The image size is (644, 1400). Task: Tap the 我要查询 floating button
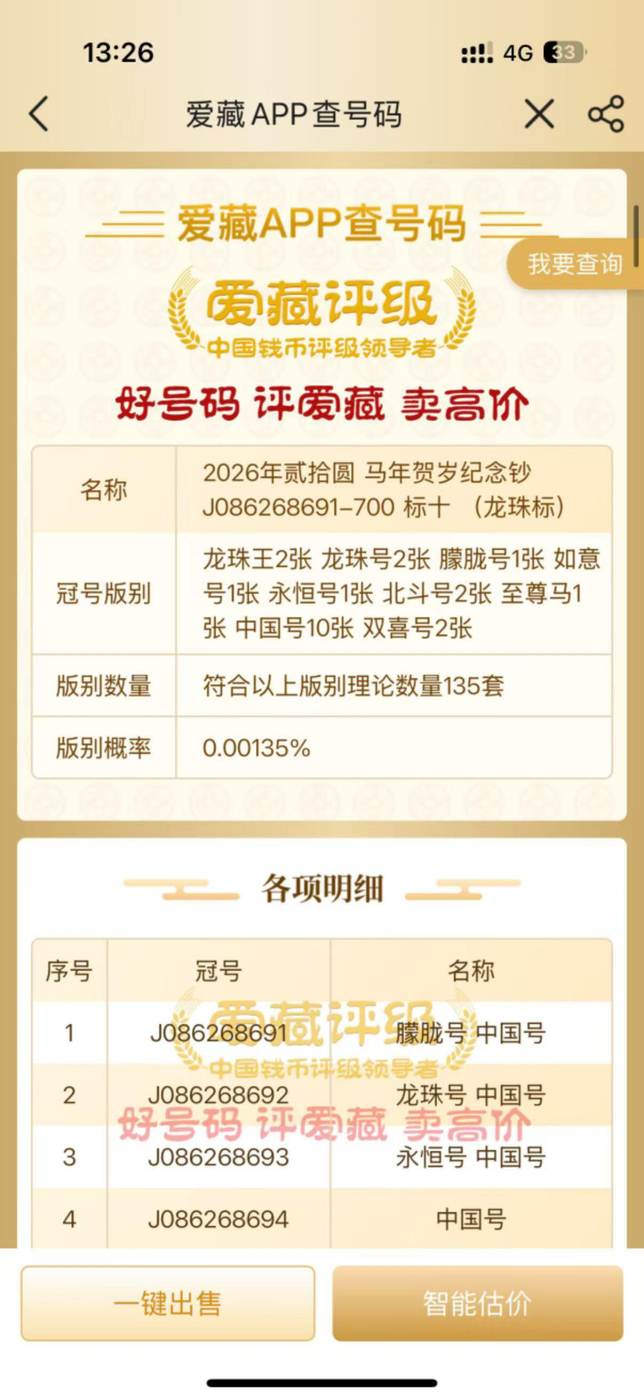click(575, 264)
